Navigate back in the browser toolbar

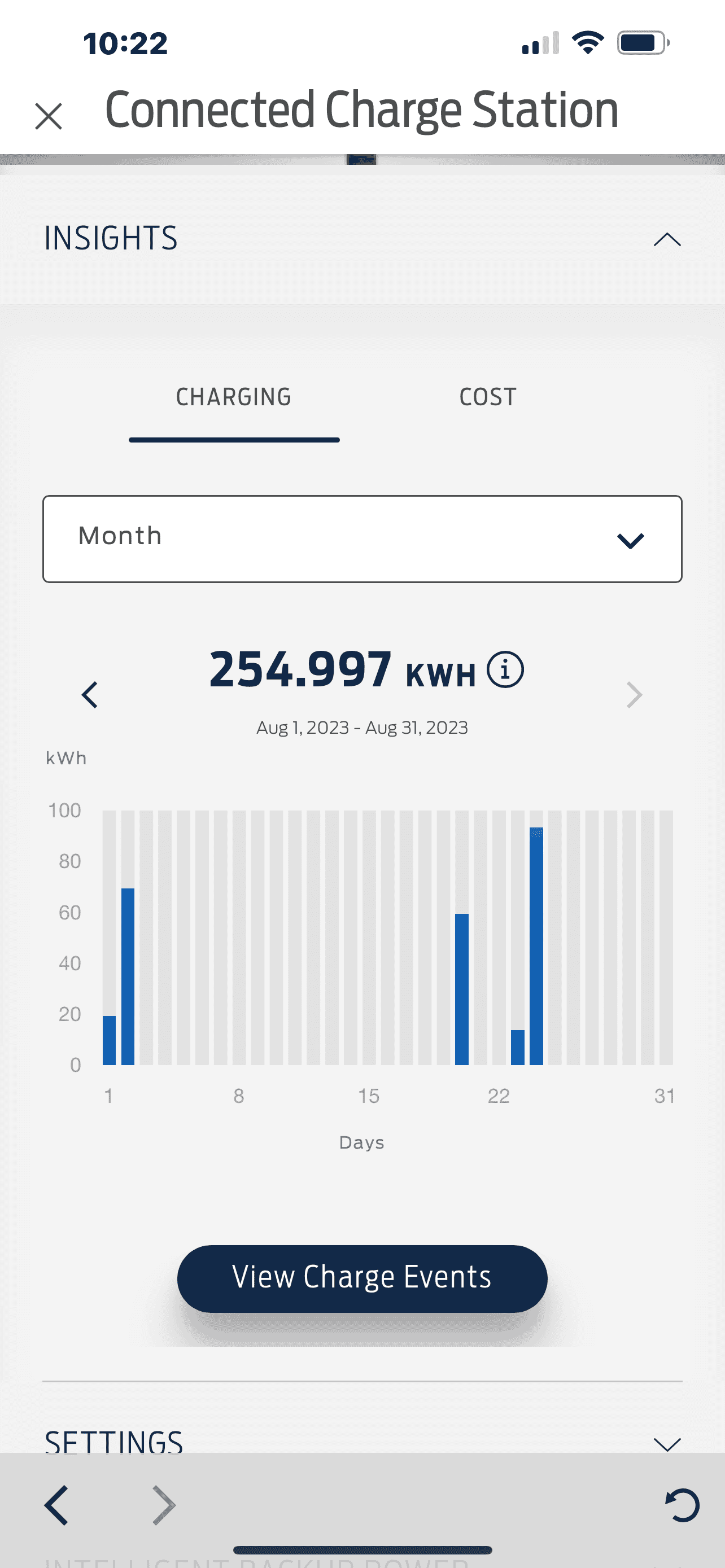[56, 1505]
